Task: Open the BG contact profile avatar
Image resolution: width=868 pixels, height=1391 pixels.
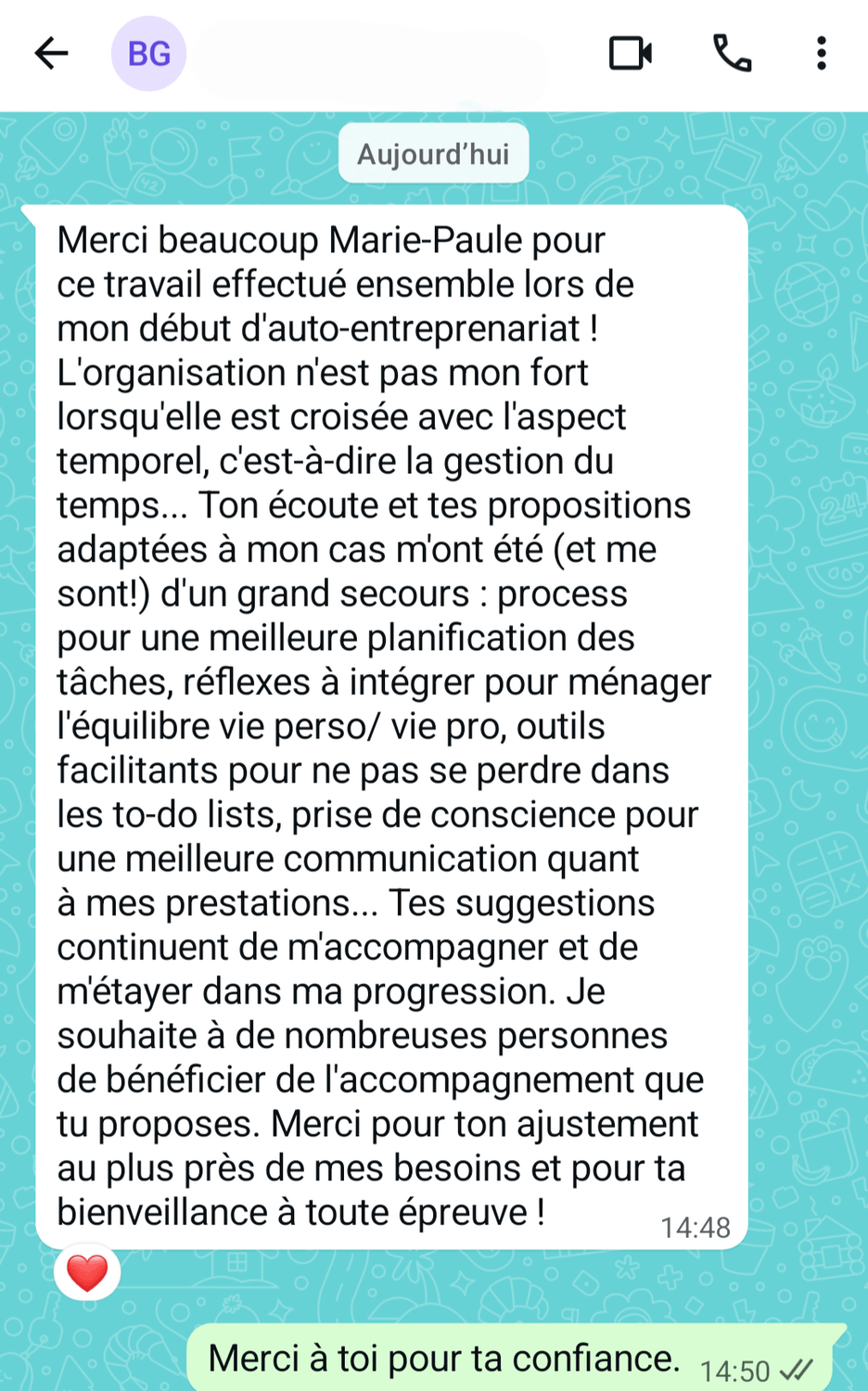Action: (x=149, y=54)
